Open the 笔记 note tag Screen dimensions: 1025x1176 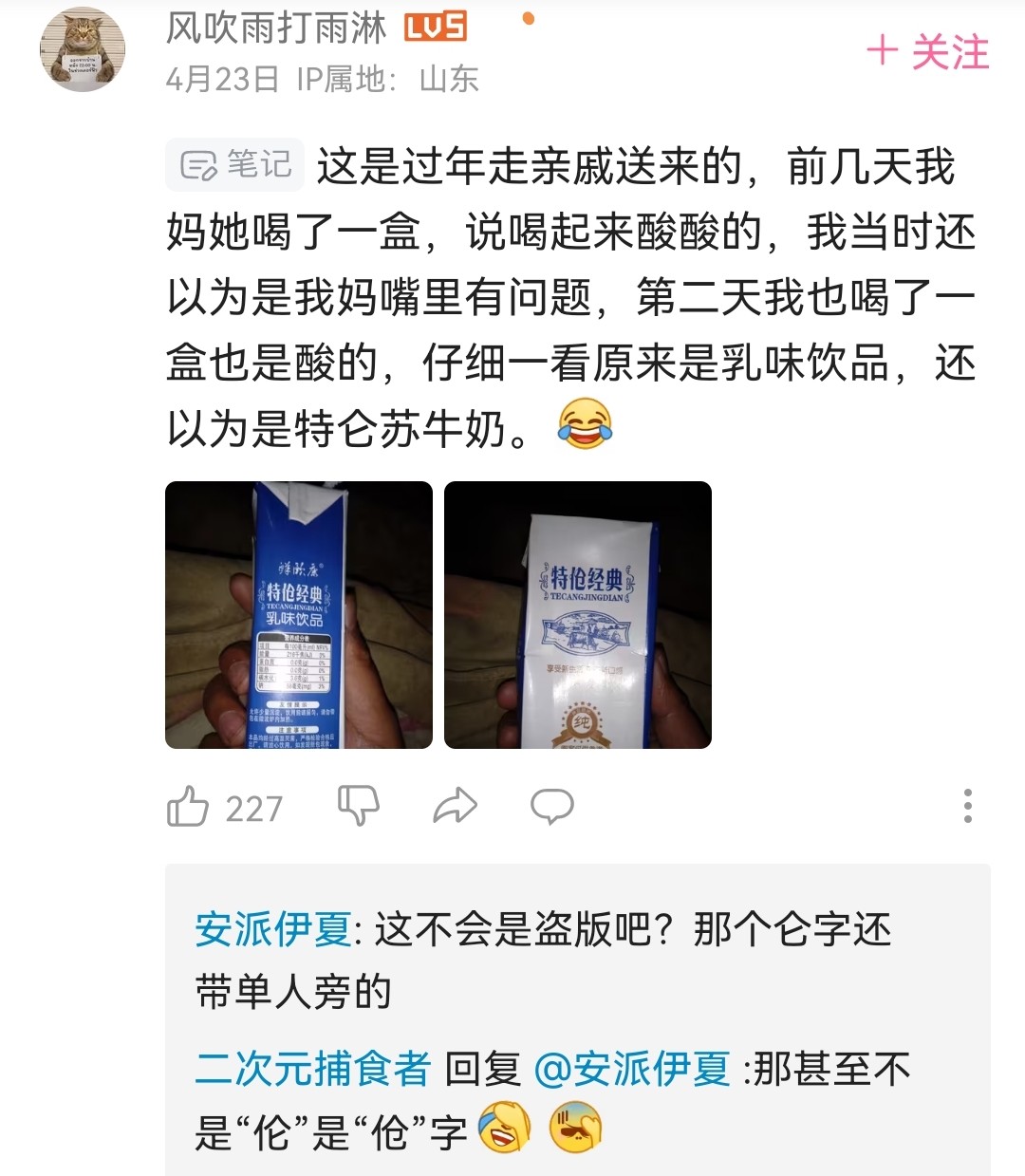coord(235,165)
